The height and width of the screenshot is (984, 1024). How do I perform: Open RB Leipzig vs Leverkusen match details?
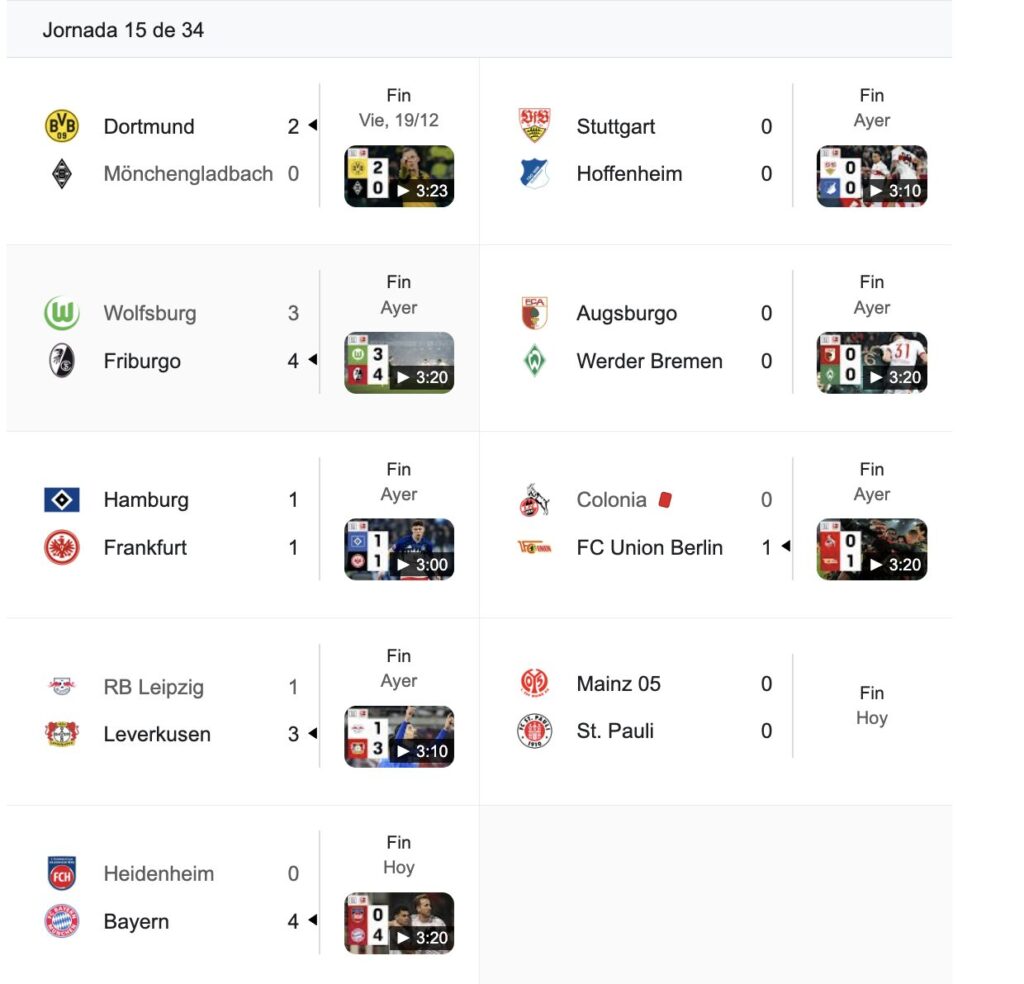tap(170, 710)
